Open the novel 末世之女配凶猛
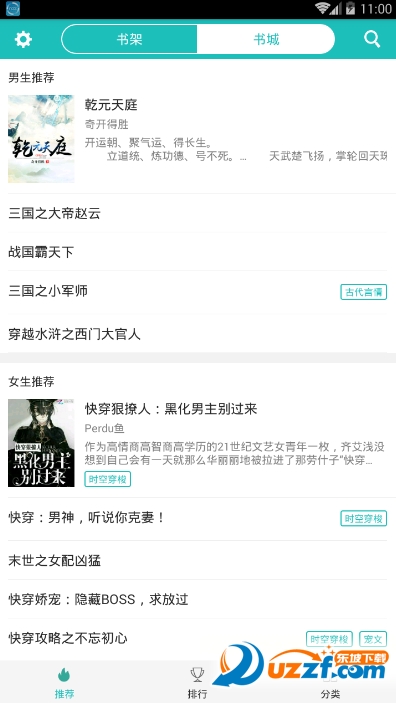Image resolution: width=396 pixels, height=703 pixels. 198,560
